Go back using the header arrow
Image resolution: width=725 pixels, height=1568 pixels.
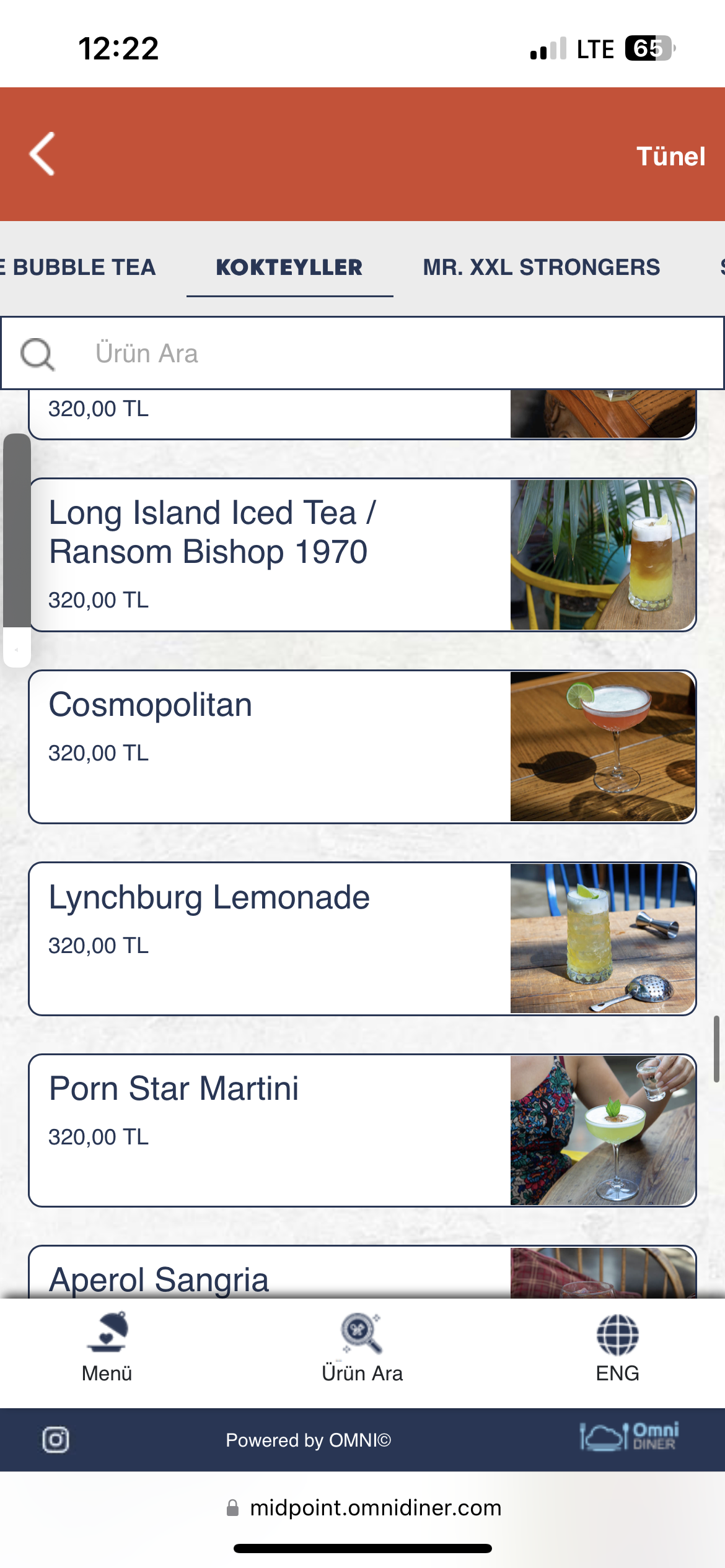pos(42,154)
